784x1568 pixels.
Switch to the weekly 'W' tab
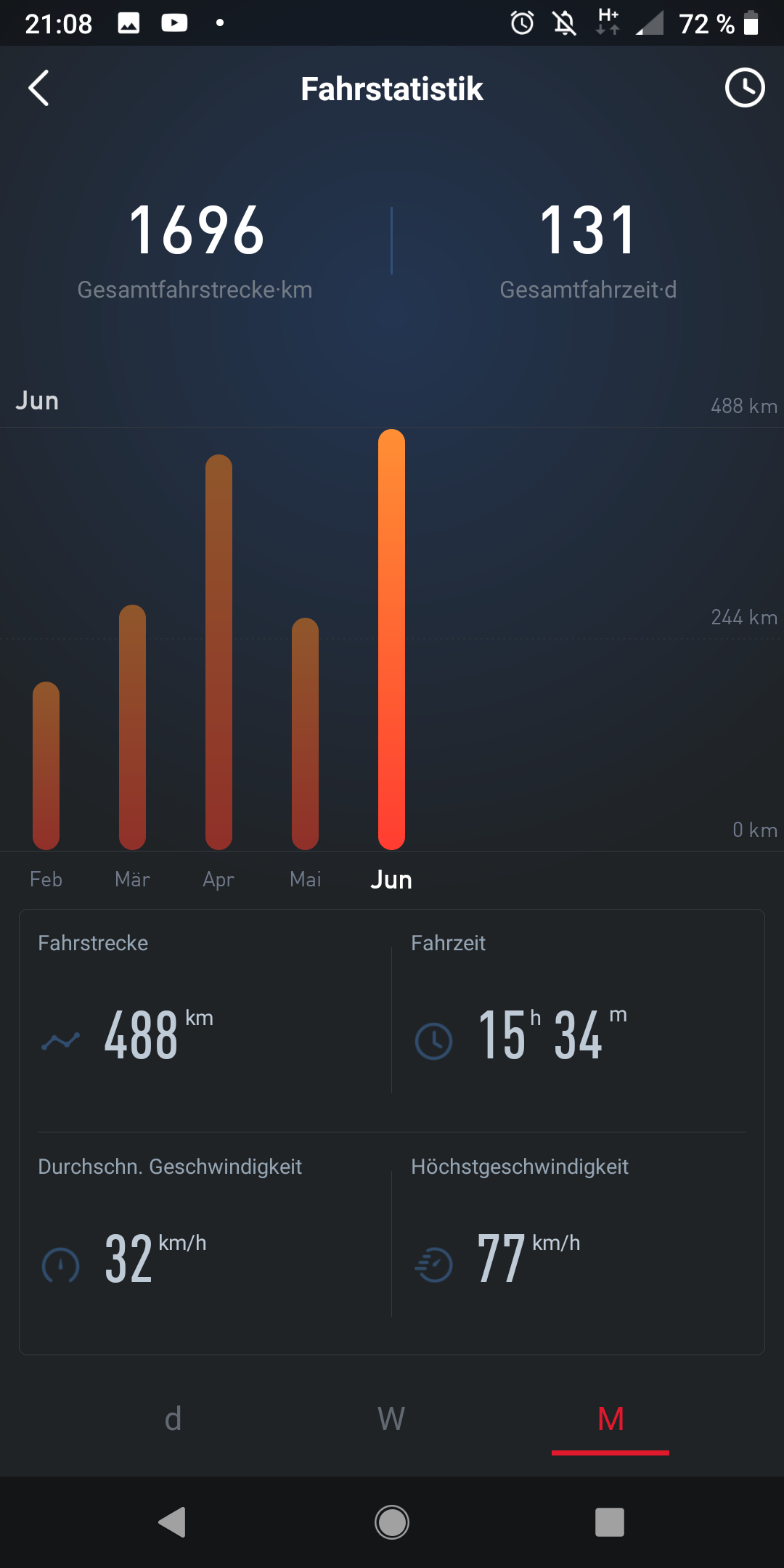tap(391, 1418)
